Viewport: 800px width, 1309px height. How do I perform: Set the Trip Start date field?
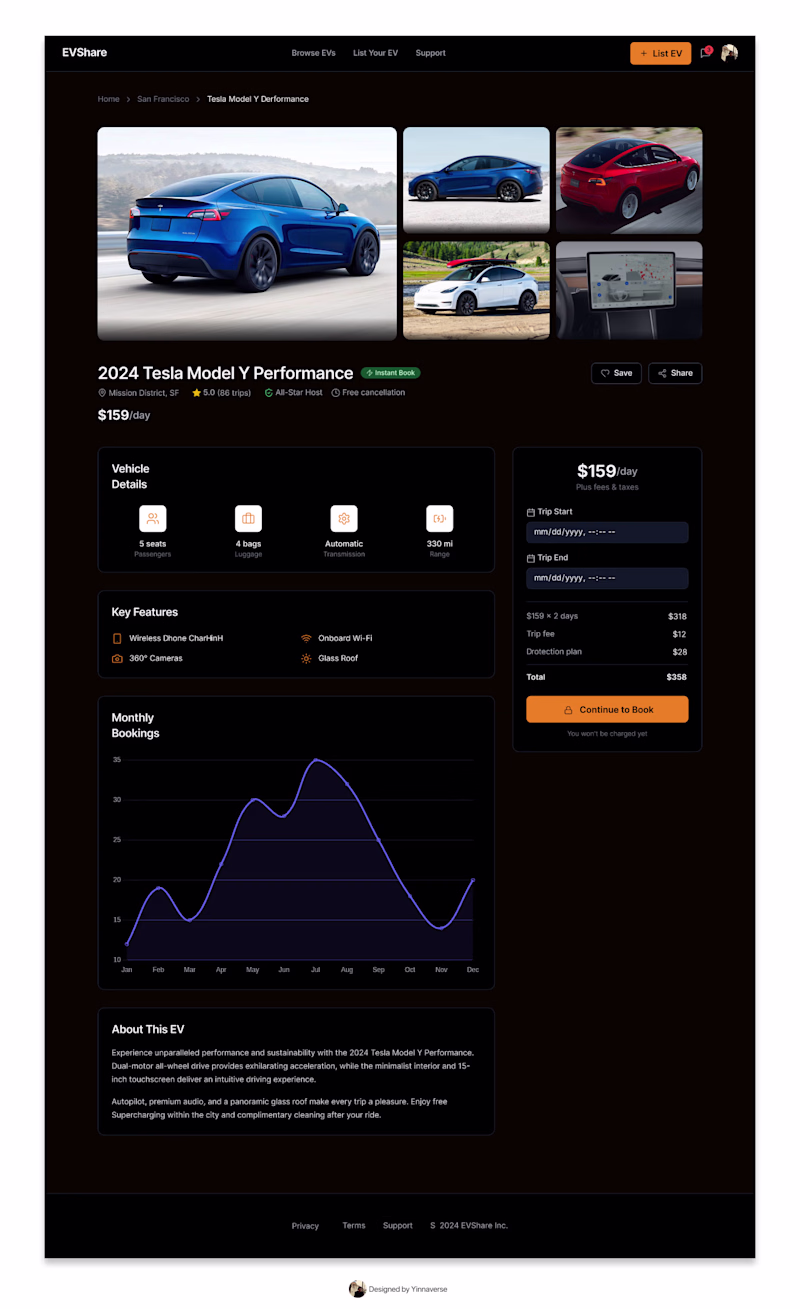click(x=607, y=532)
